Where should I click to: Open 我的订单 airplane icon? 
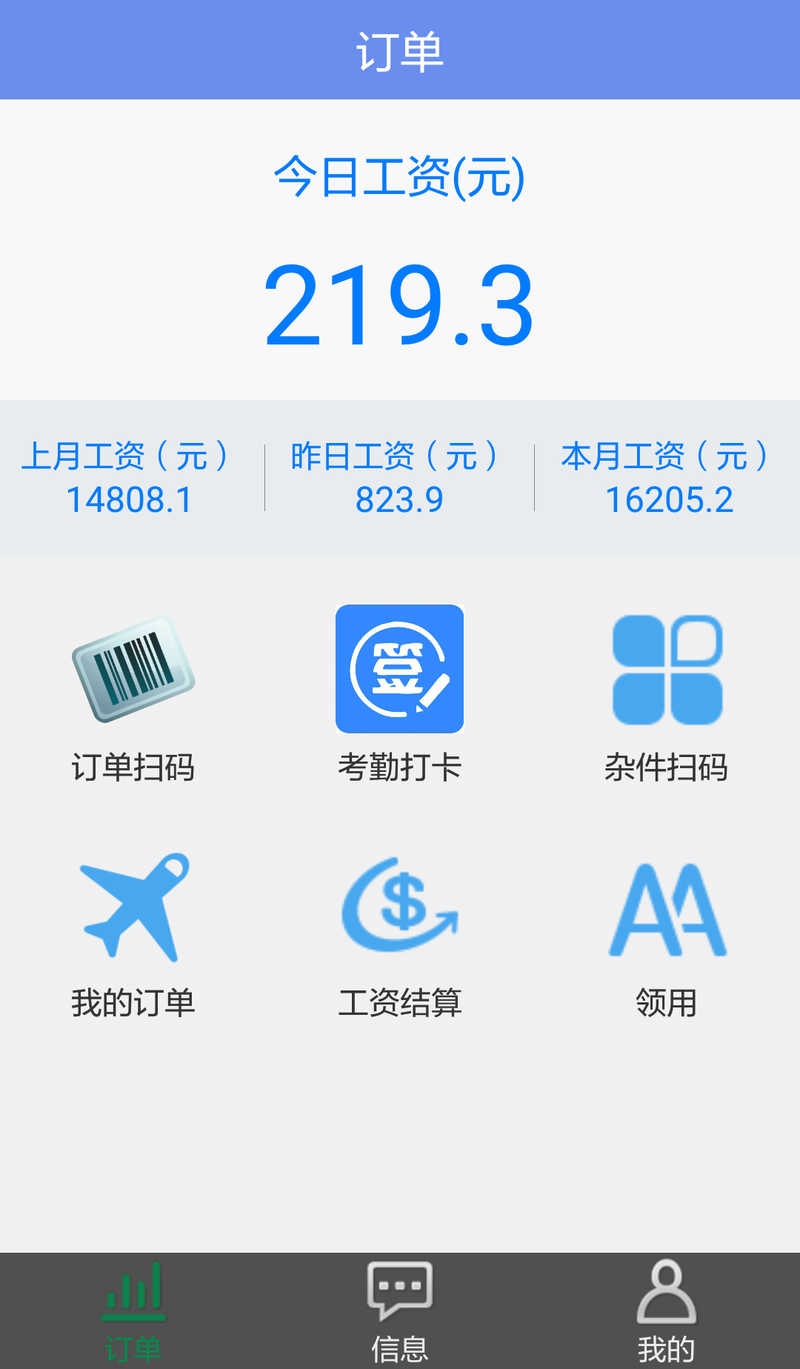133,907
